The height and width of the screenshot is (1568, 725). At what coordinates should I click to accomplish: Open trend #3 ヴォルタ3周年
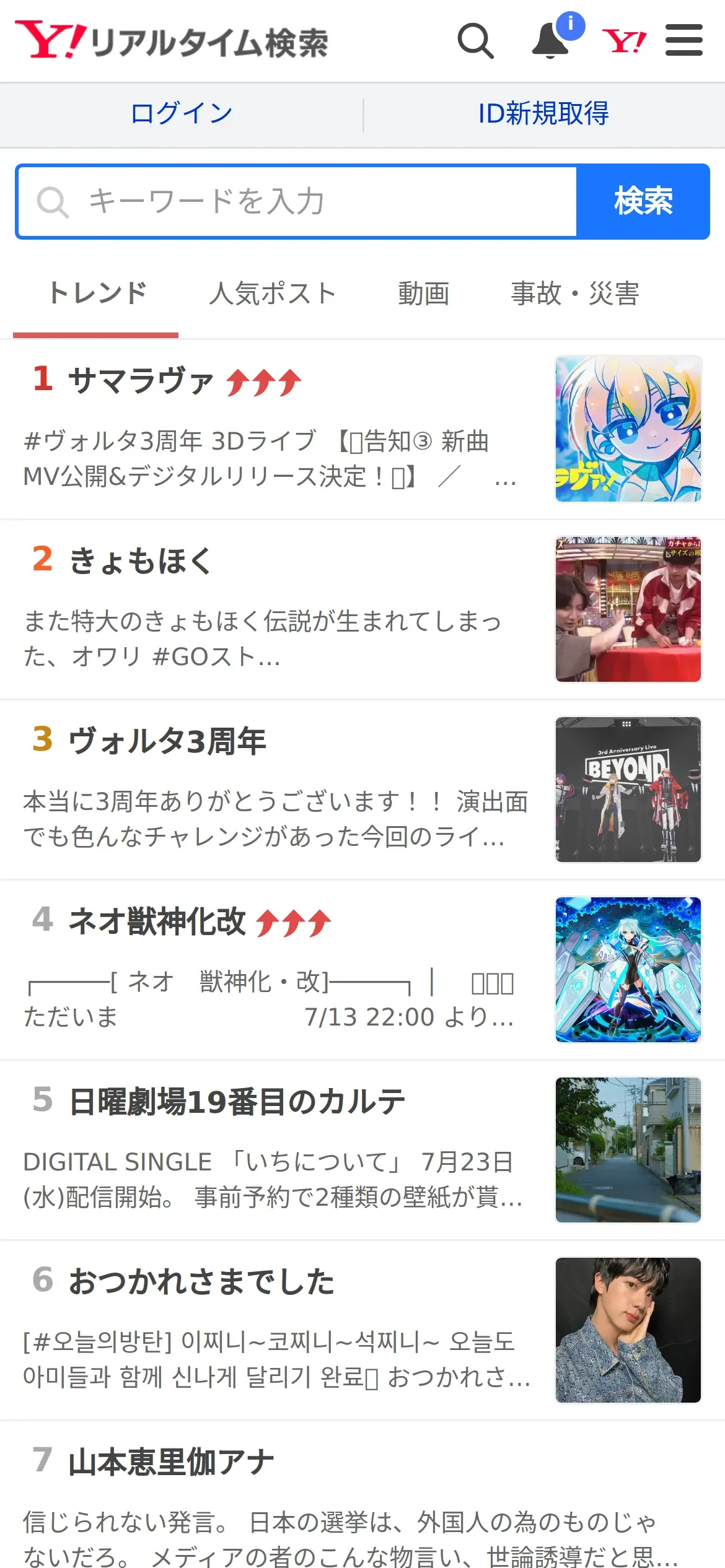click(x=167, y=741)
